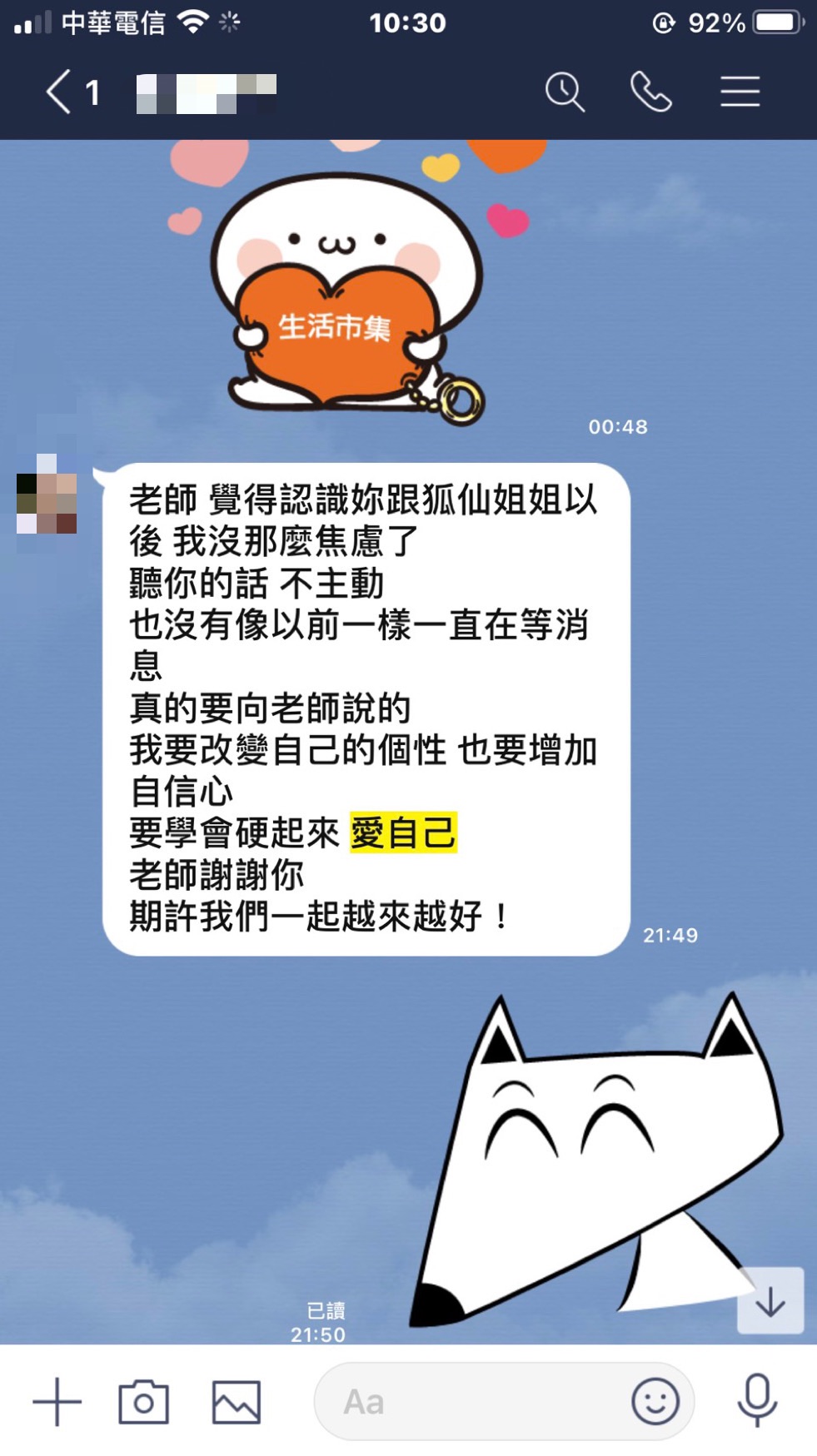Record a voice message
817x1456 pixels.
756,1402
